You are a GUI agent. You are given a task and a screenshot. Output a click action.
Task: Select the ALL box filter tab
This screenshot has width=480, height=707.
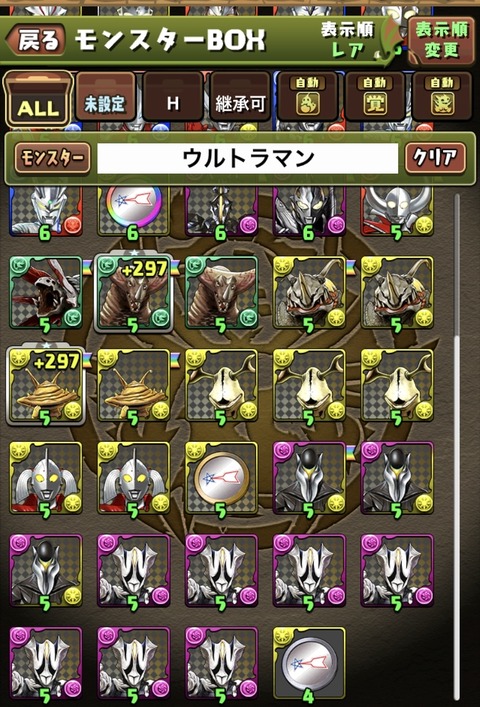(x=38, y=100)
